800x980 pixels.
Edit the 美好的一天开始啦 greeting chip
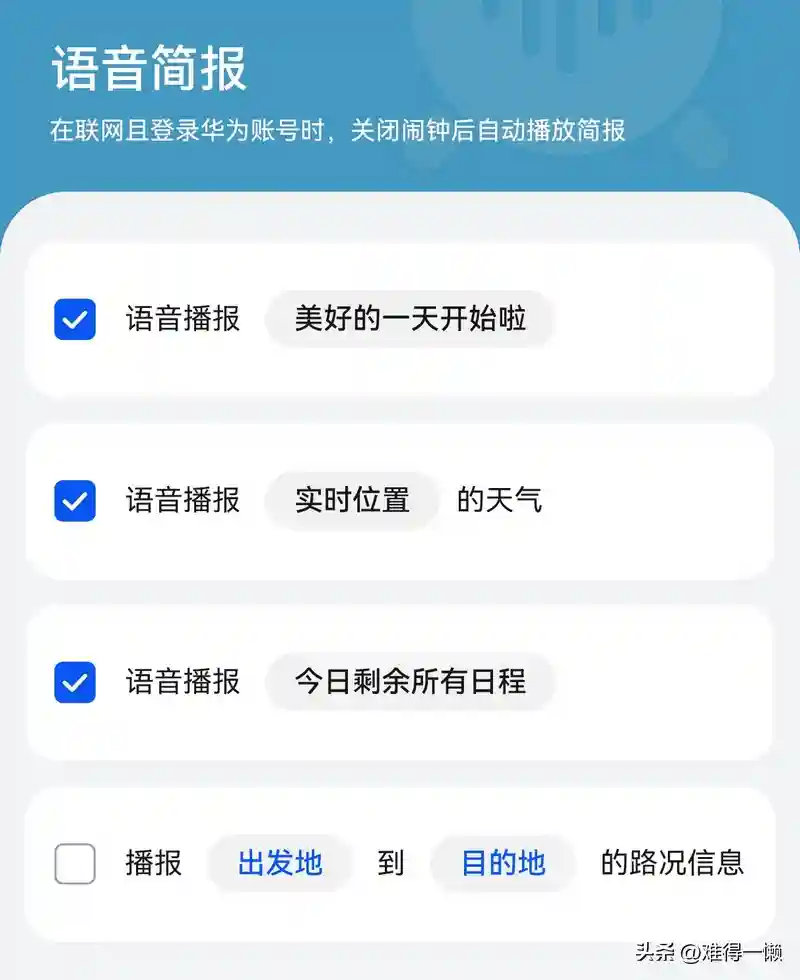(410, 320)
